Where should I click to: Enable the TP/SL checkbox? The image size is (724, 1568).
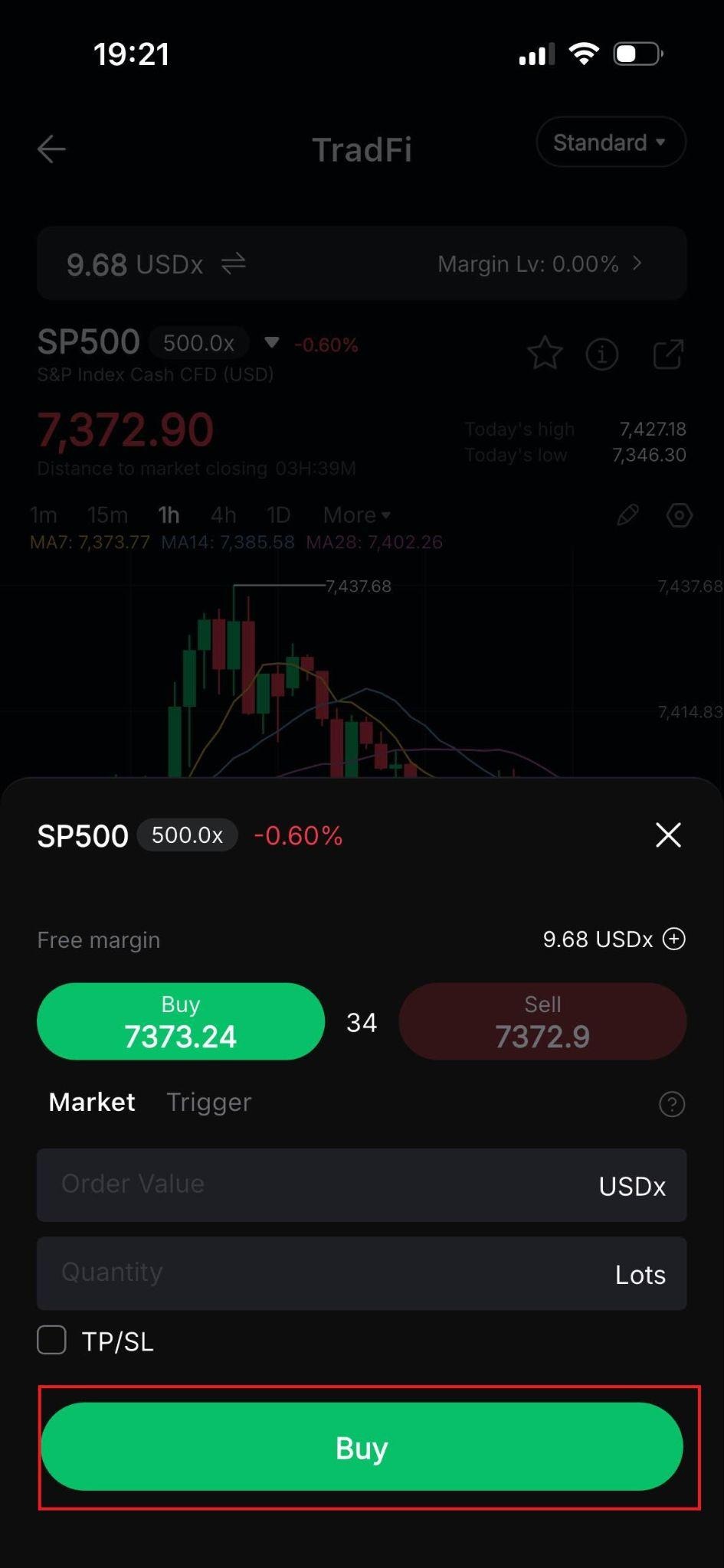[x=52, y=1340]
